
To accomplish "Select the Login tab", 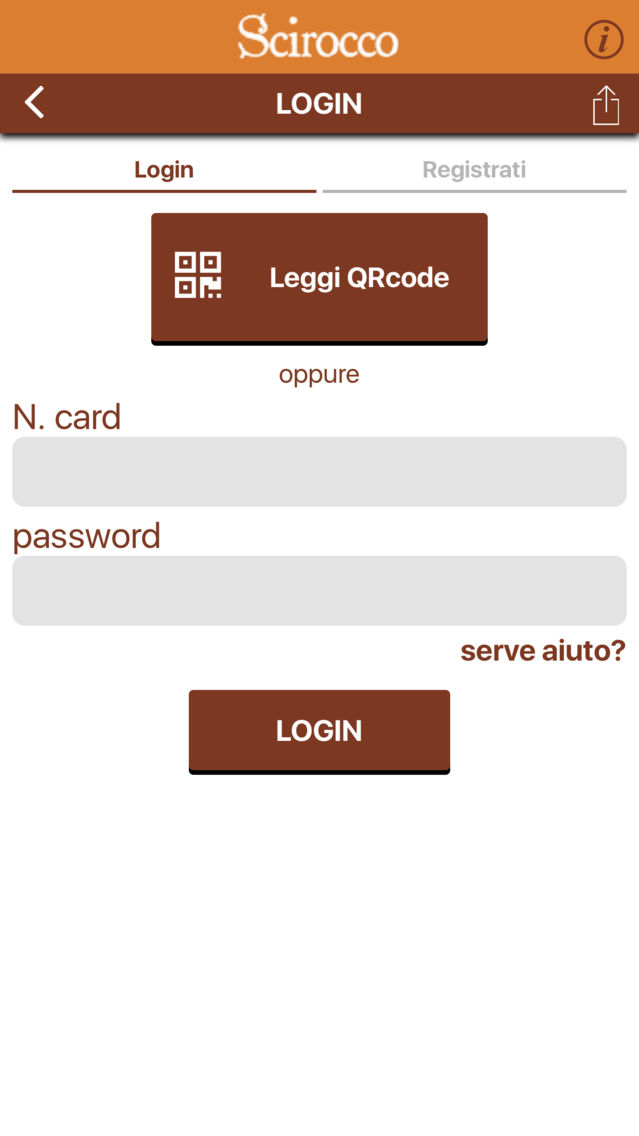I will (x=164, y=170).
